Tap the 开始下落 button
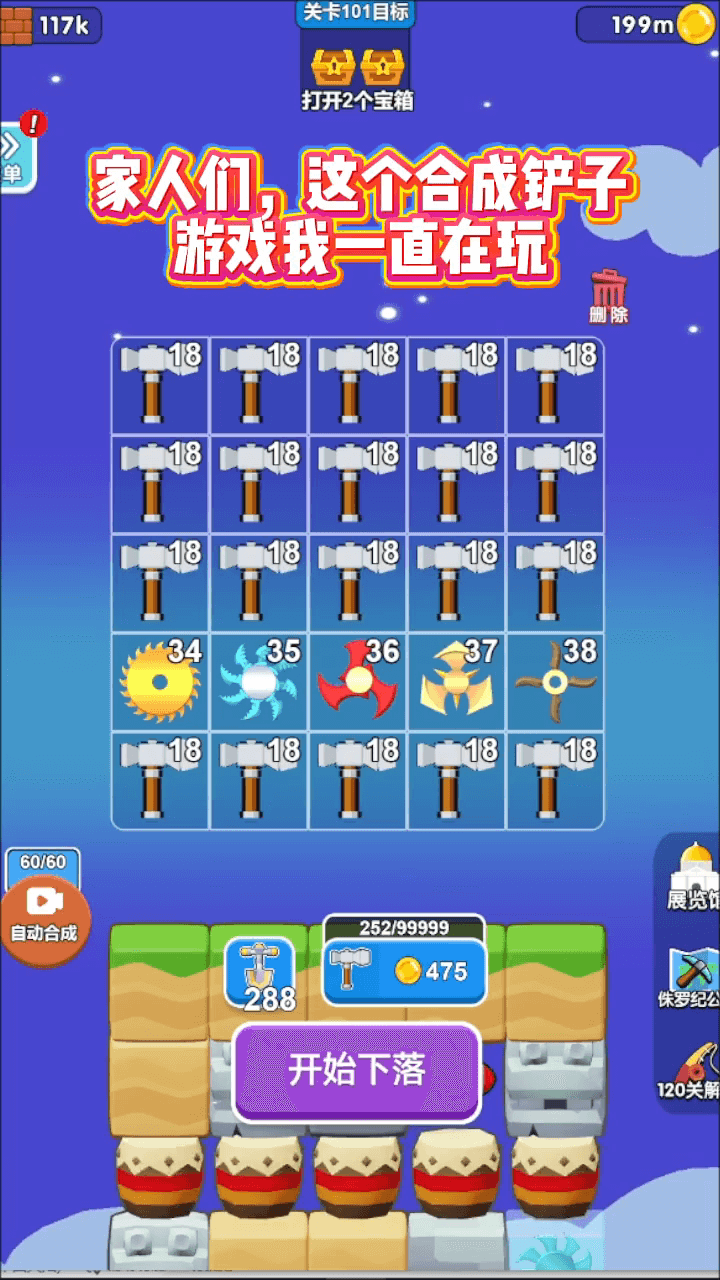The width and height of the screenshot is (720, 1280). 357,1070
